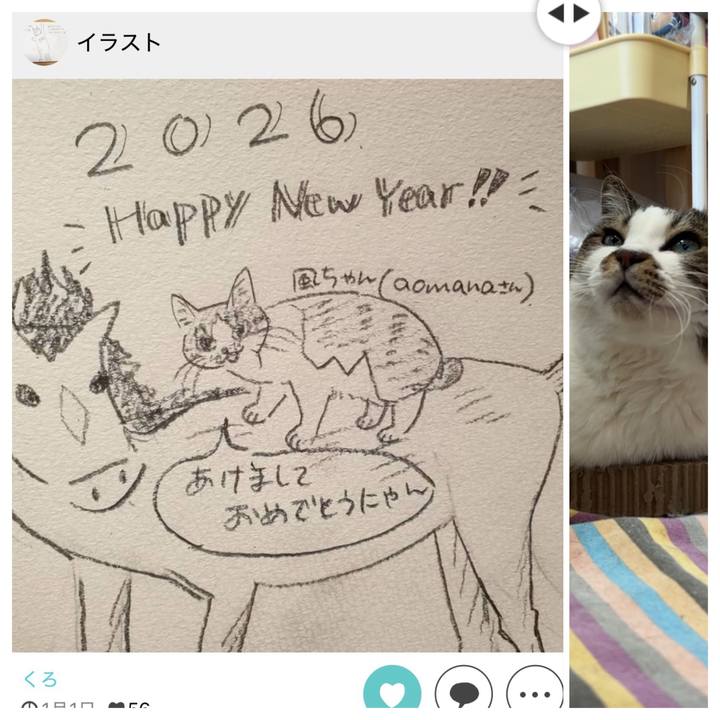Image resolution: width=720 pixels, height=720 pixels.
Task: Open the three-dot more options menu
Action: point(535,693)
